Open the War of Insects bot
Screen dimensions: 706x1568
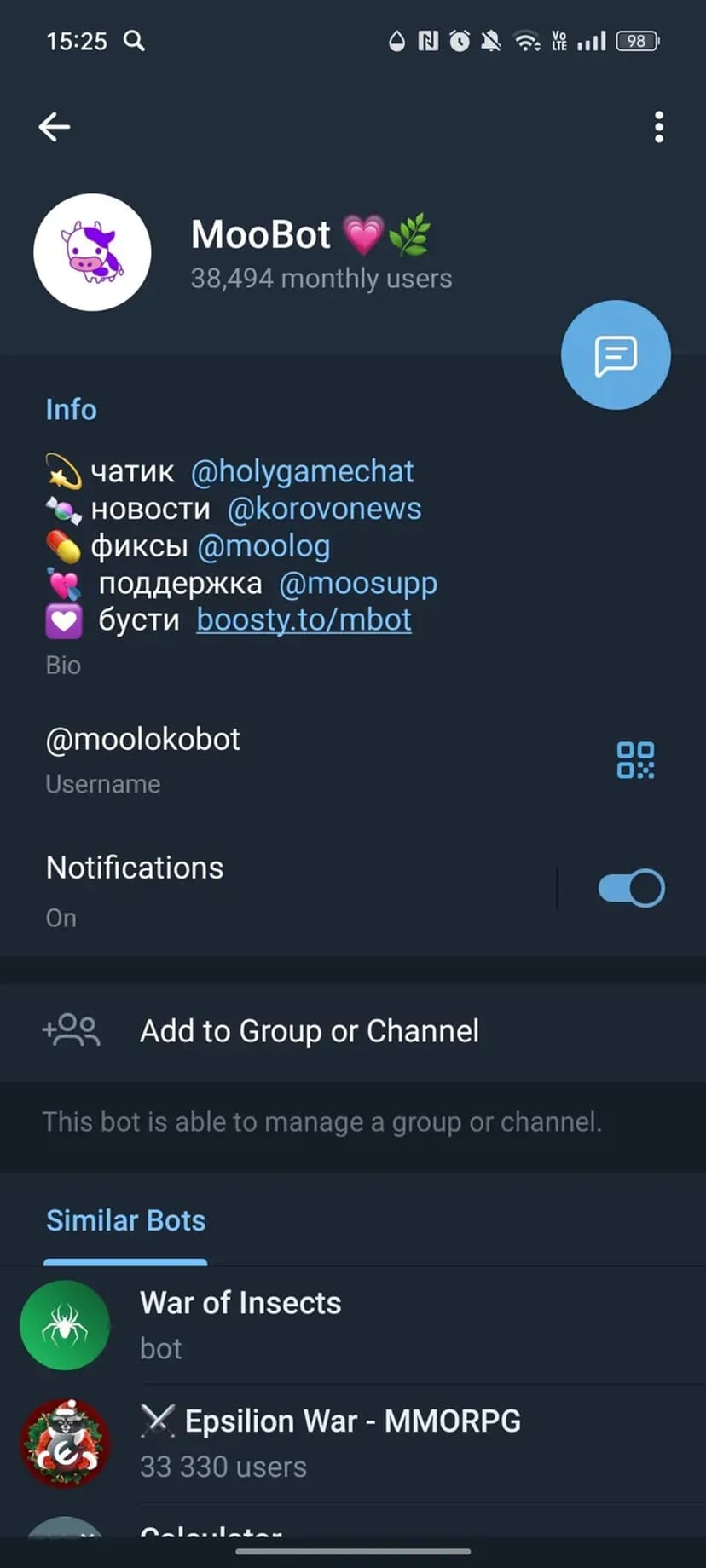[x=240, y=1323]
